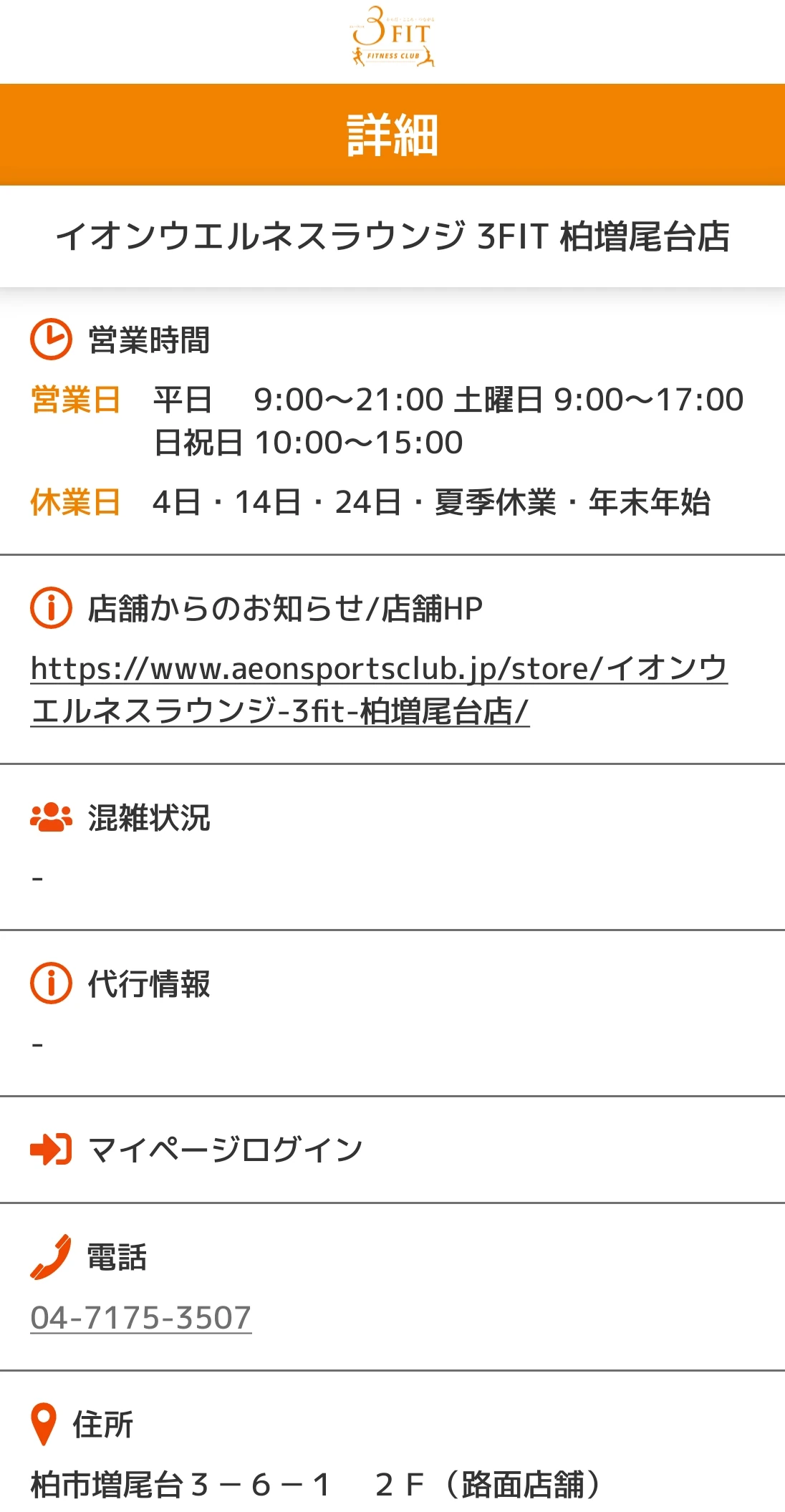Open マイページログイン
785x1512 pixels.
click(222, 1147)
